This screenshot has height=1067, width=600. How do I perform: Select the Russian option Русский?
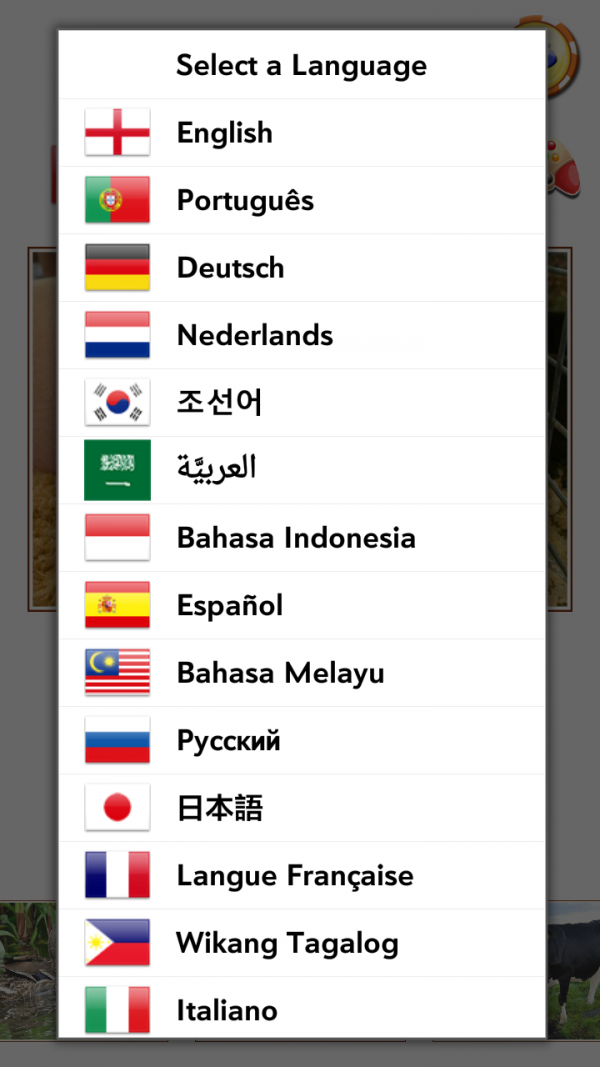pos(300,741)
